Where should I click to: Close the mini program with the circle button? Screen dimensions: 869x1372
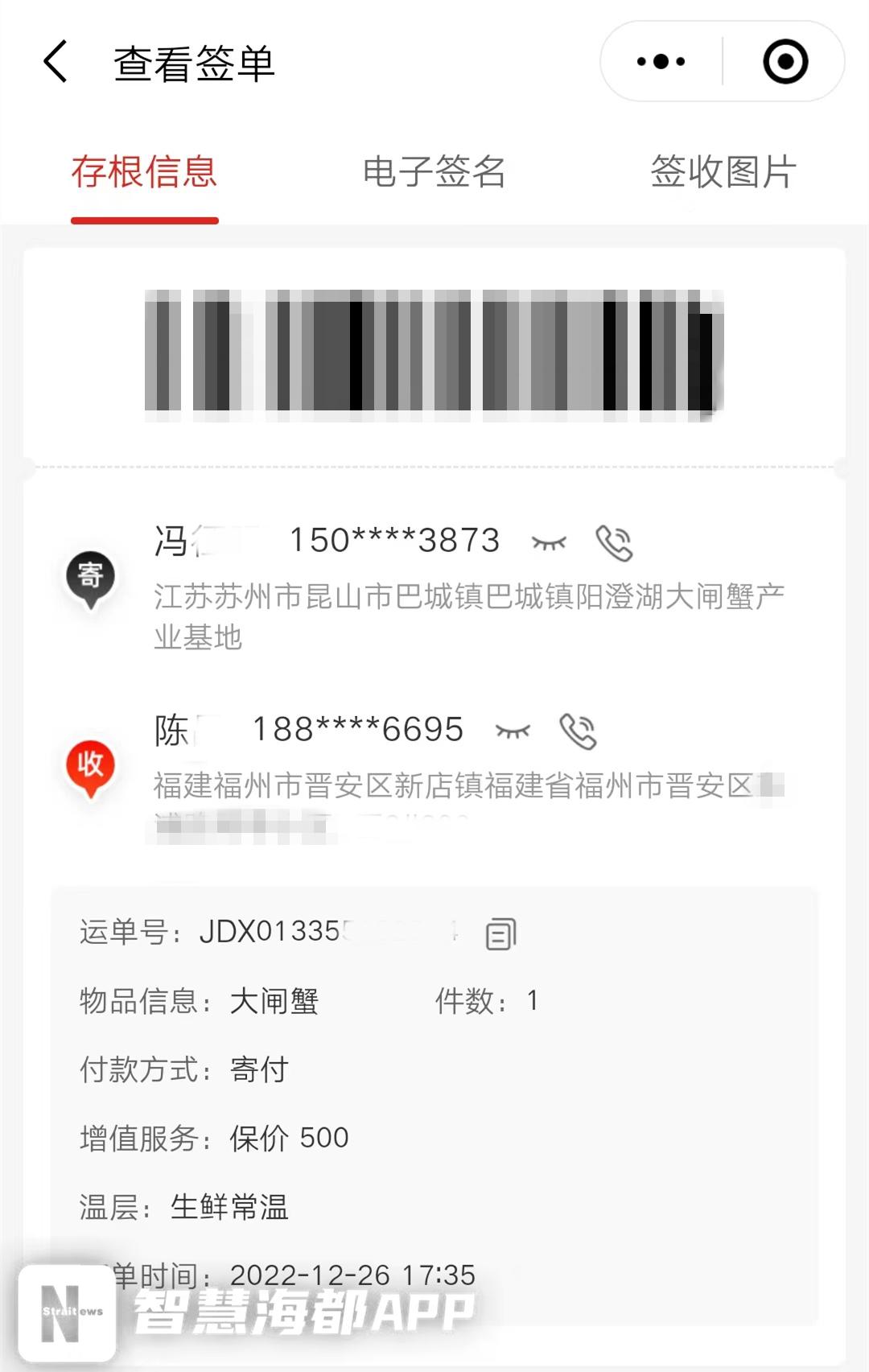[x=785, y=62]
